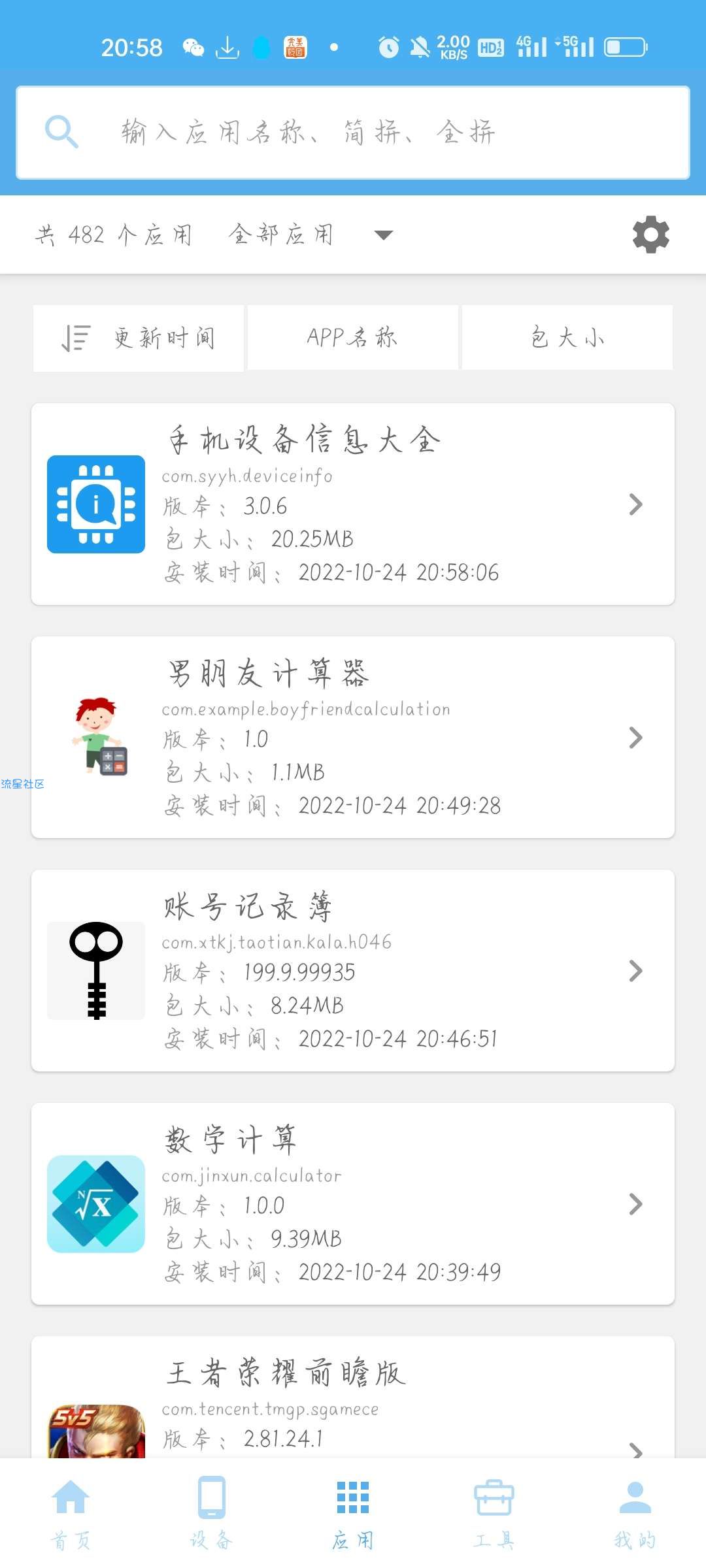The height and width of the screenshot is (1568, 706).
Task: Open the settings gear icon
Action: (650, 235)
